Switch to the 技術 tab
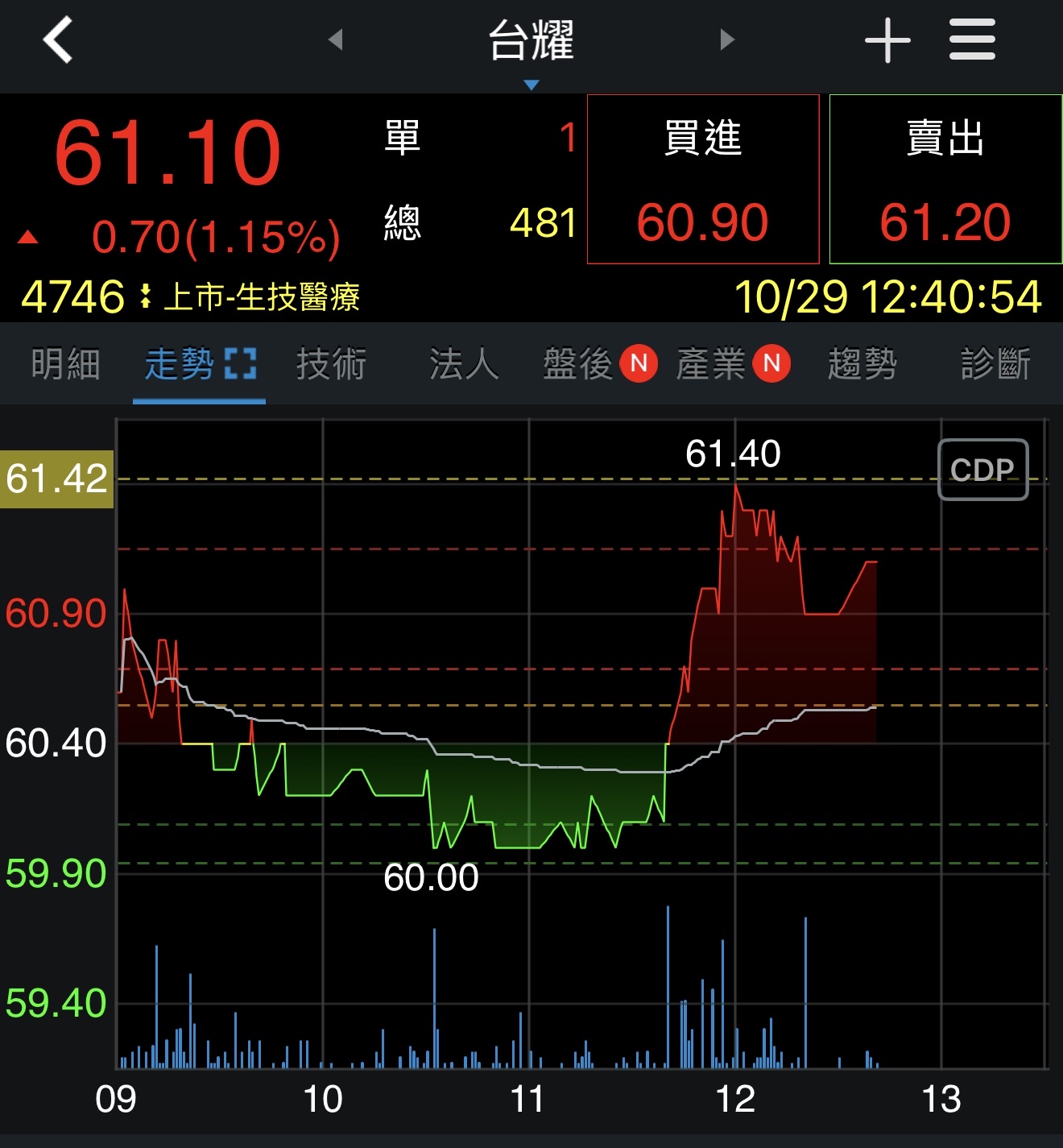Viewport: 1063px width, 1148px height. [331, 364]
